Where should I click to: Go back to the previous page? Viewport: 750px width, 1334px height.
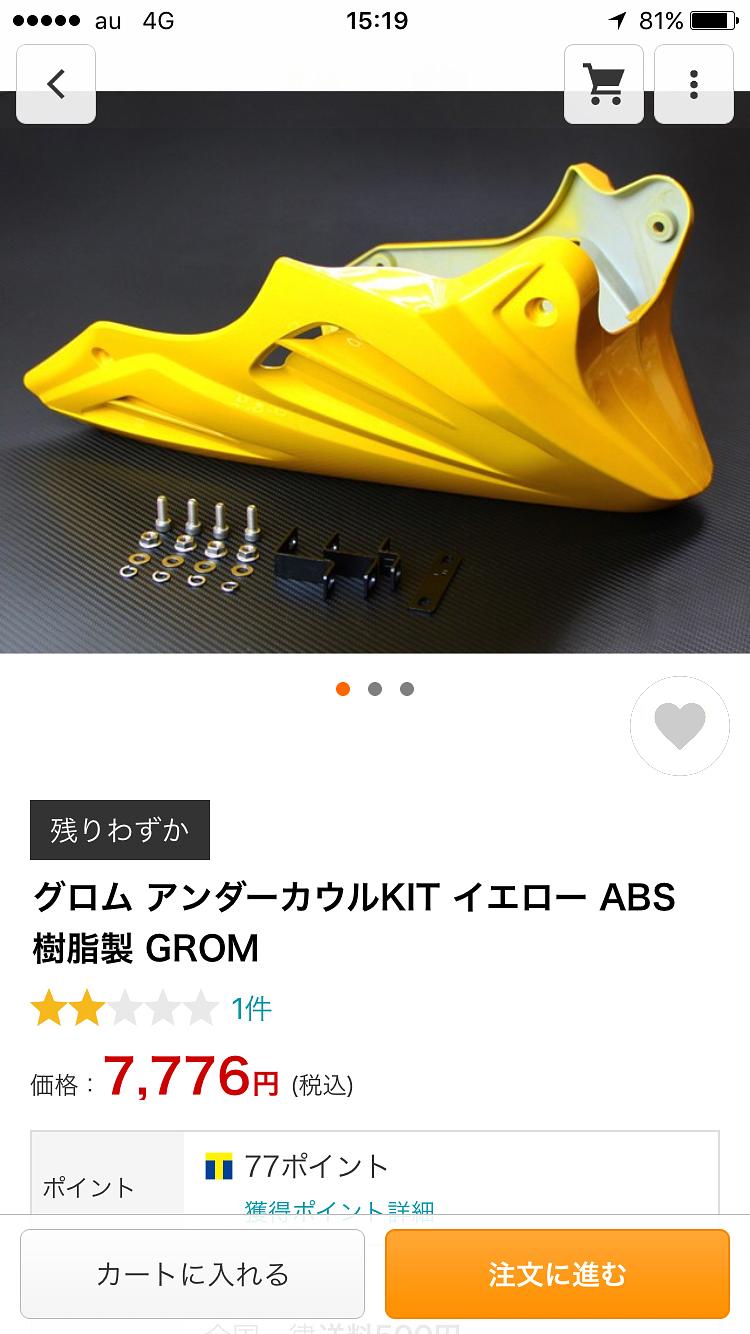tap(56, 85)
